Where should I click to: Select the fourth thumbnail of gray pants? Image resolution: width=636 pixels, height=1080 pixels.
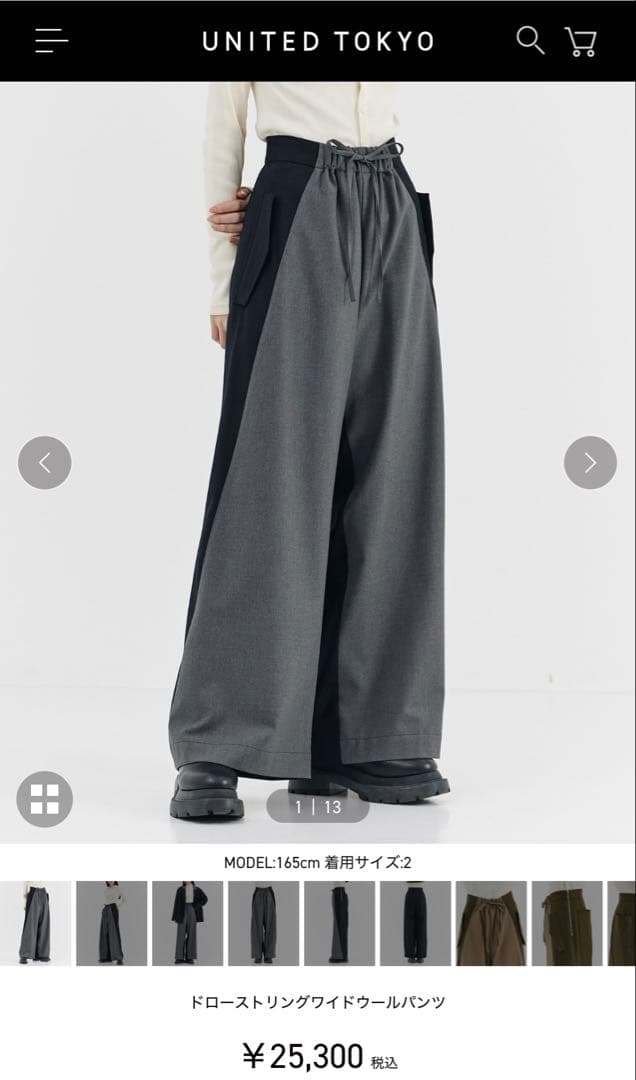(x=263, y=923)
